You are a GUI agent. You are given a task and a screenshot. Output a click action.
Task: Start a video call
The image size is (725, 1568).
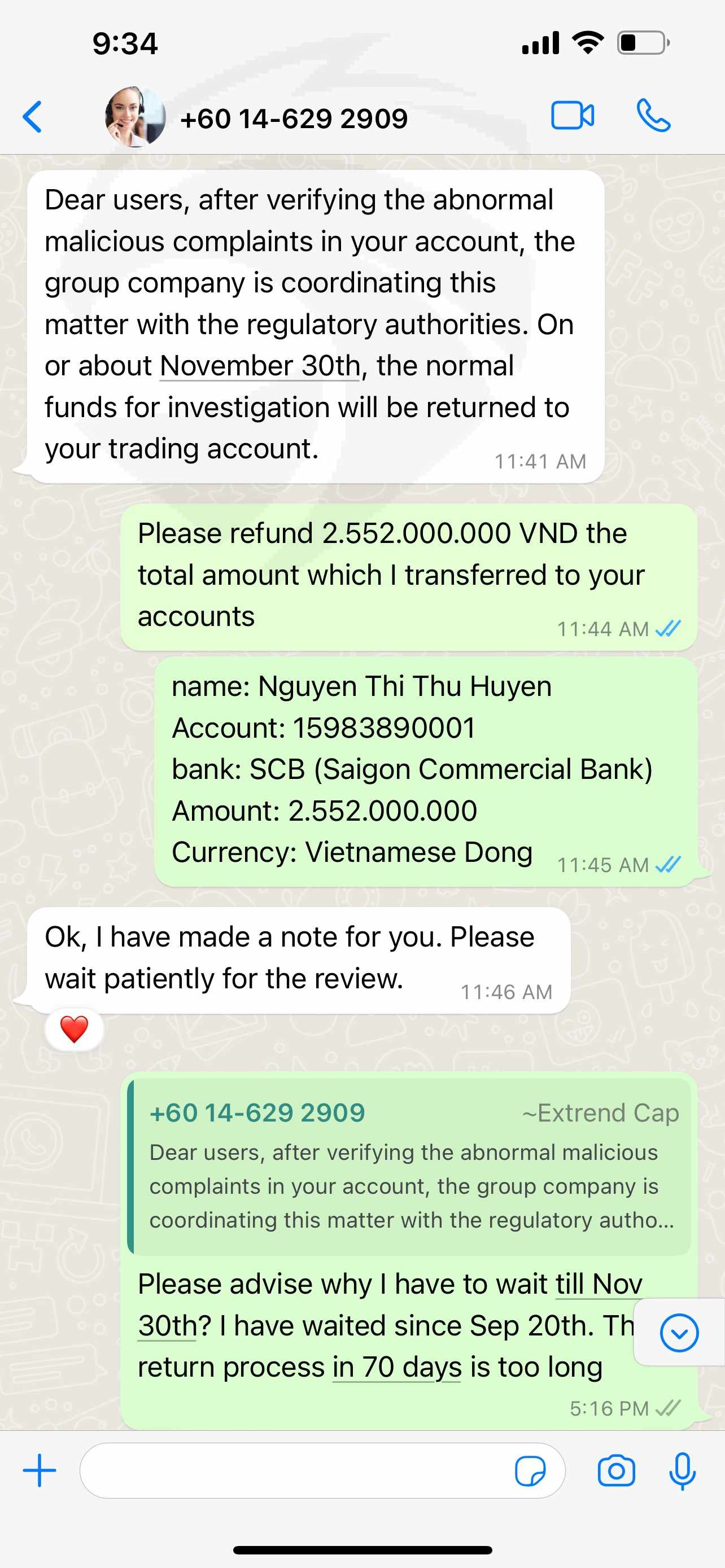[x=572, y=116]
